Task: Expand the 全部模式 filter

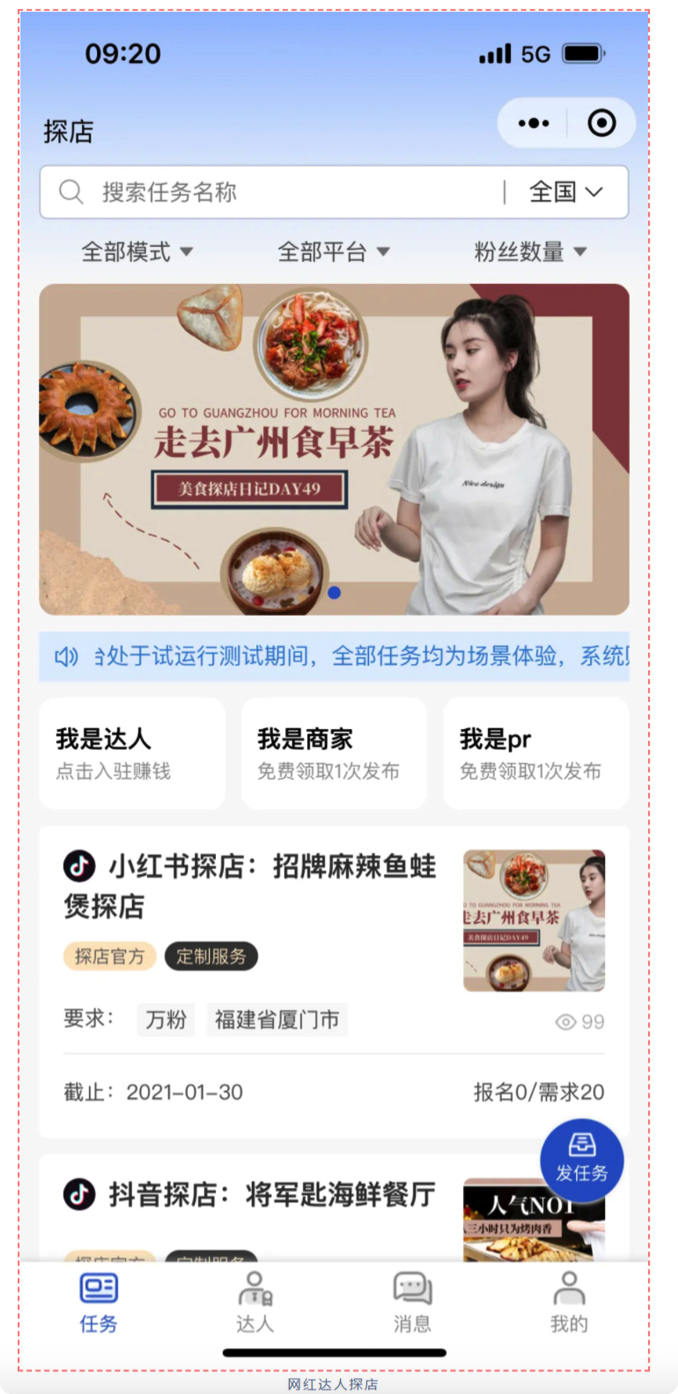Action: (137, 252)
